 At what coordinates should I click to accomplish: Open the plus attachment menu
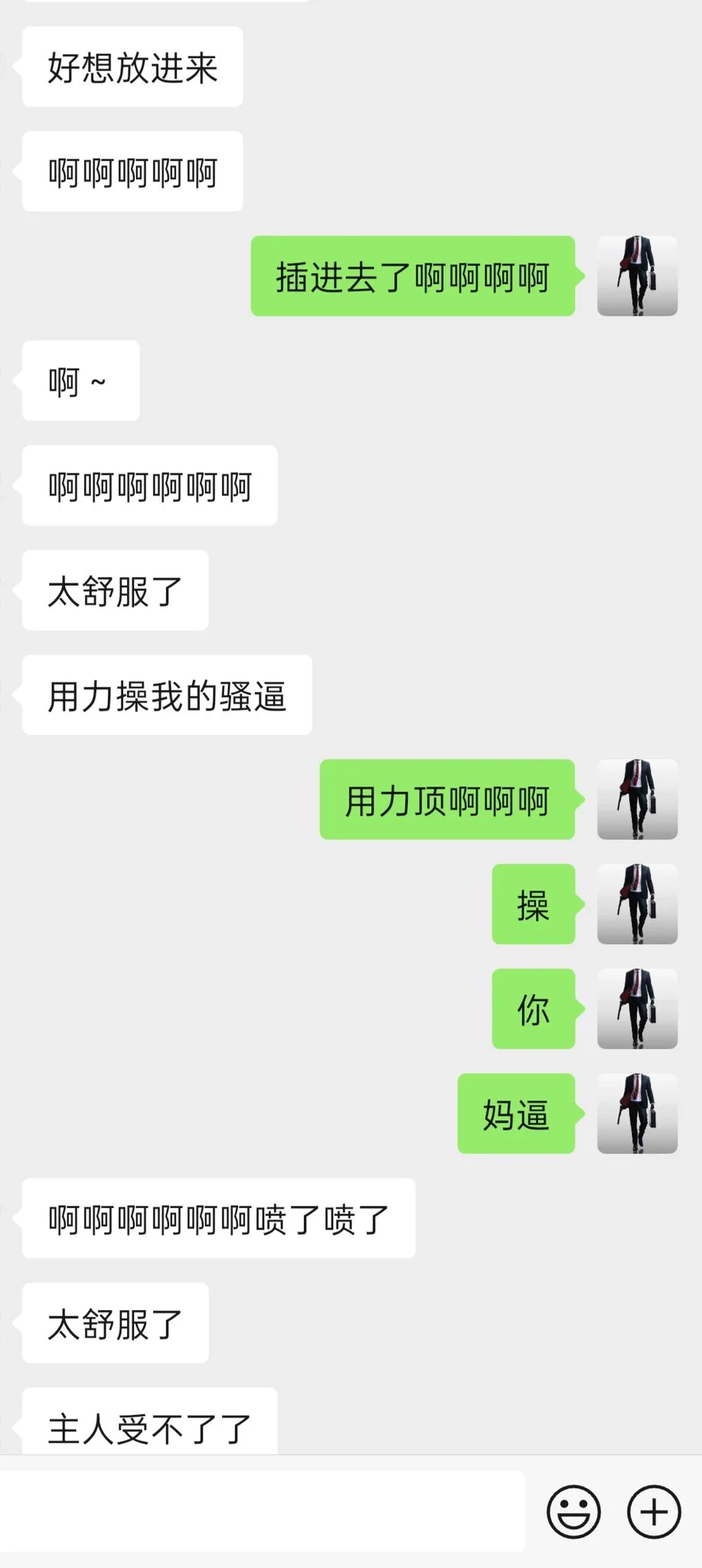pos(654,1511)
